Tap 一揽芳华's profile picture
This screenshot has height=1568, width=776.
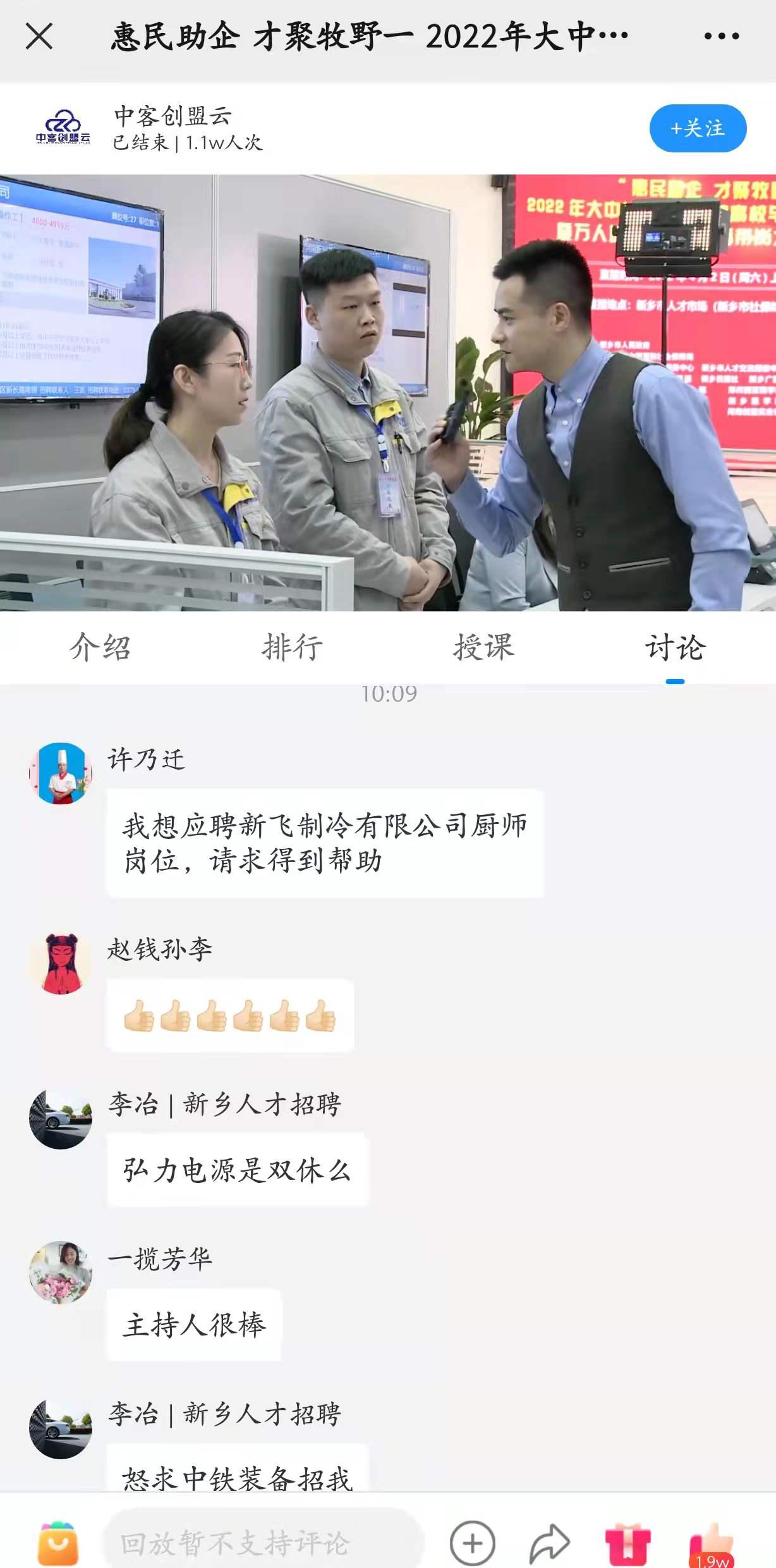[x=61, y=1272]
